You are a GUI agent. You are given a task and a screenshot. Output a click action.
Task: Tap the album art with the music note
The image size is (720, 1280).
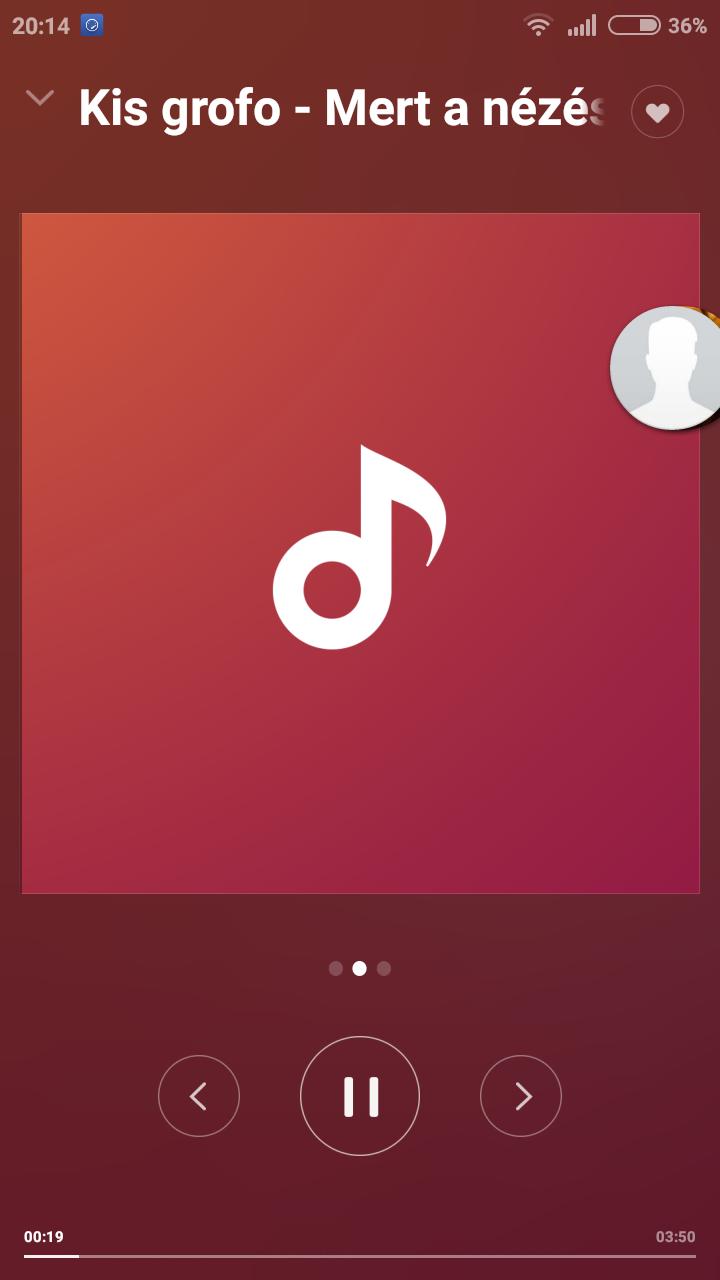pos(360,552)
